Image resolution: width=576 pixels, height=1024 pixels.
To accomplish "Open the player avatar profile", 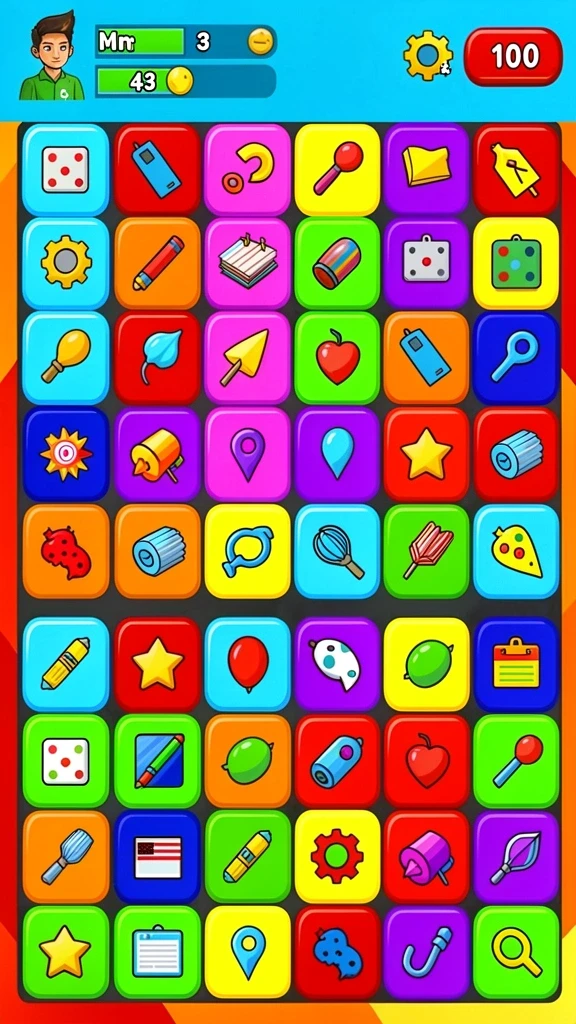I will point(51,56).
